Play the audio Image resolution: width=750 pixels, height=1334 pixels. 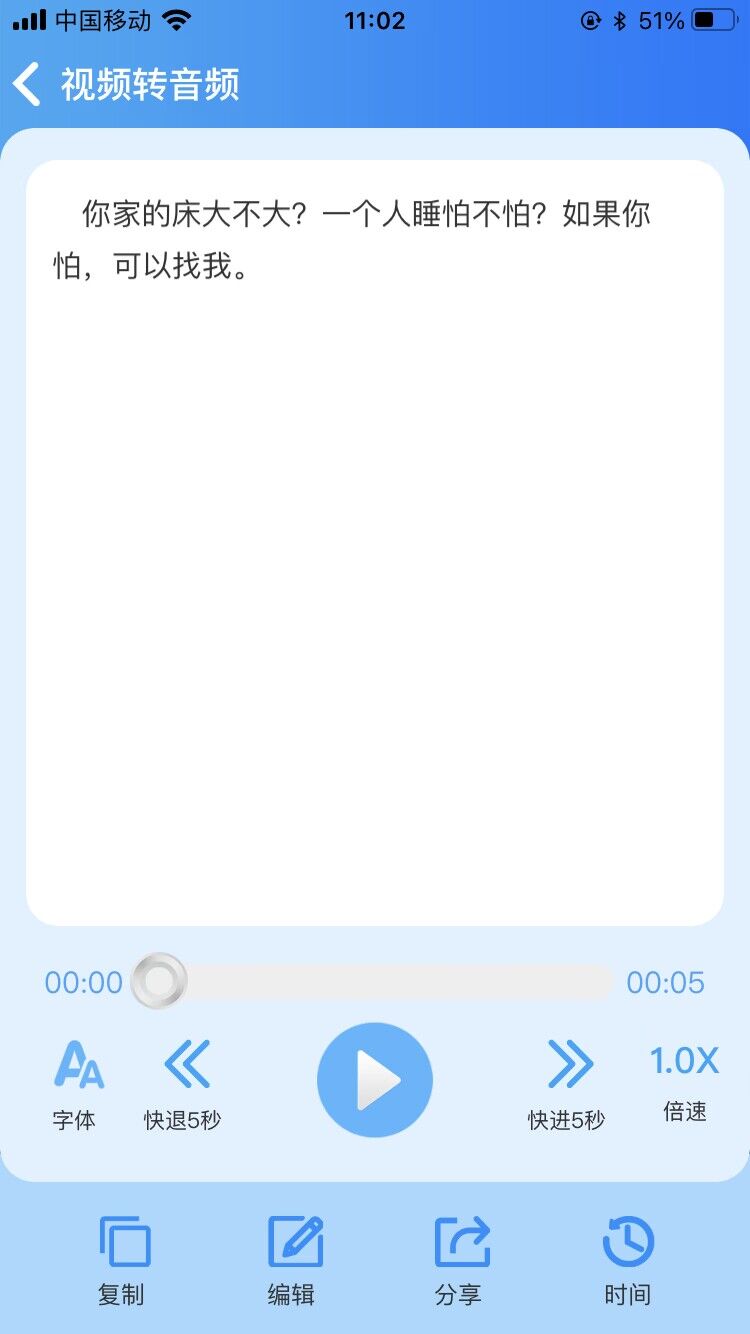(374, 1080)
